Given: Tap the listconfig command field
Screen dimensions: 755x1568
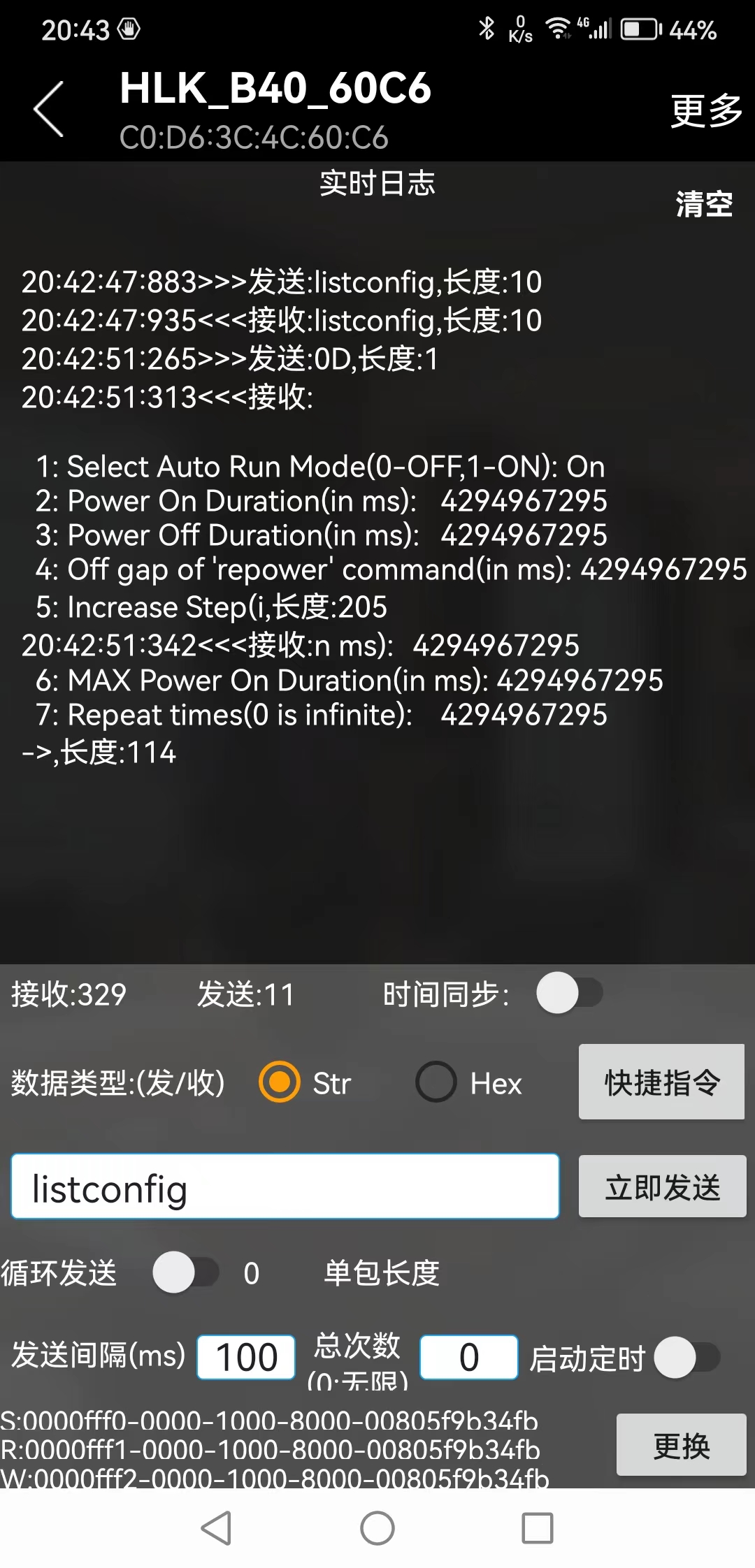Looking at the screenshot, I should pyautogui.click(x=285, y=1186).
